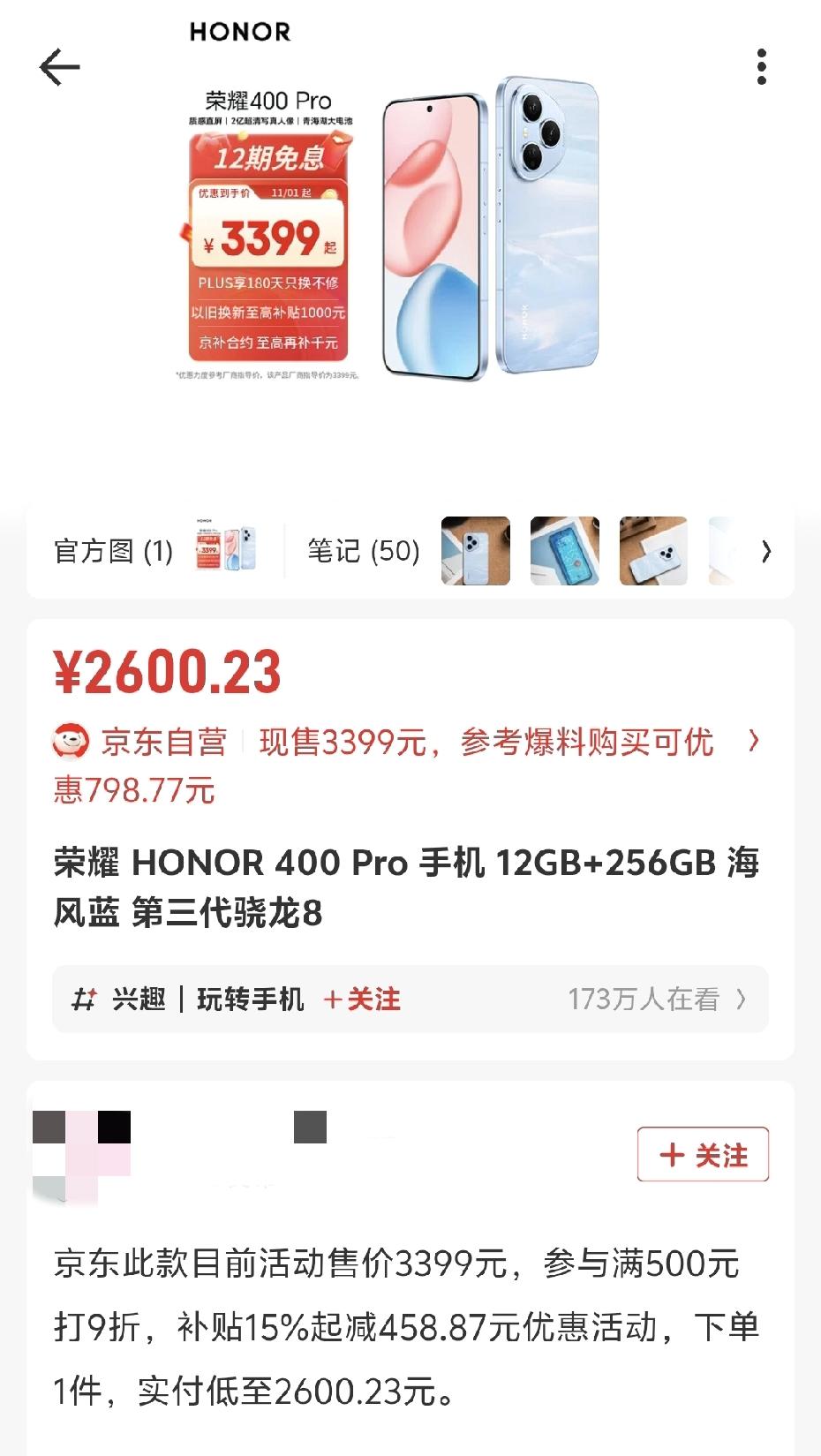Open the third note thumbnail
This screenshot has height=1456, width=821.
pyautogui.click(x=654, y=550)
